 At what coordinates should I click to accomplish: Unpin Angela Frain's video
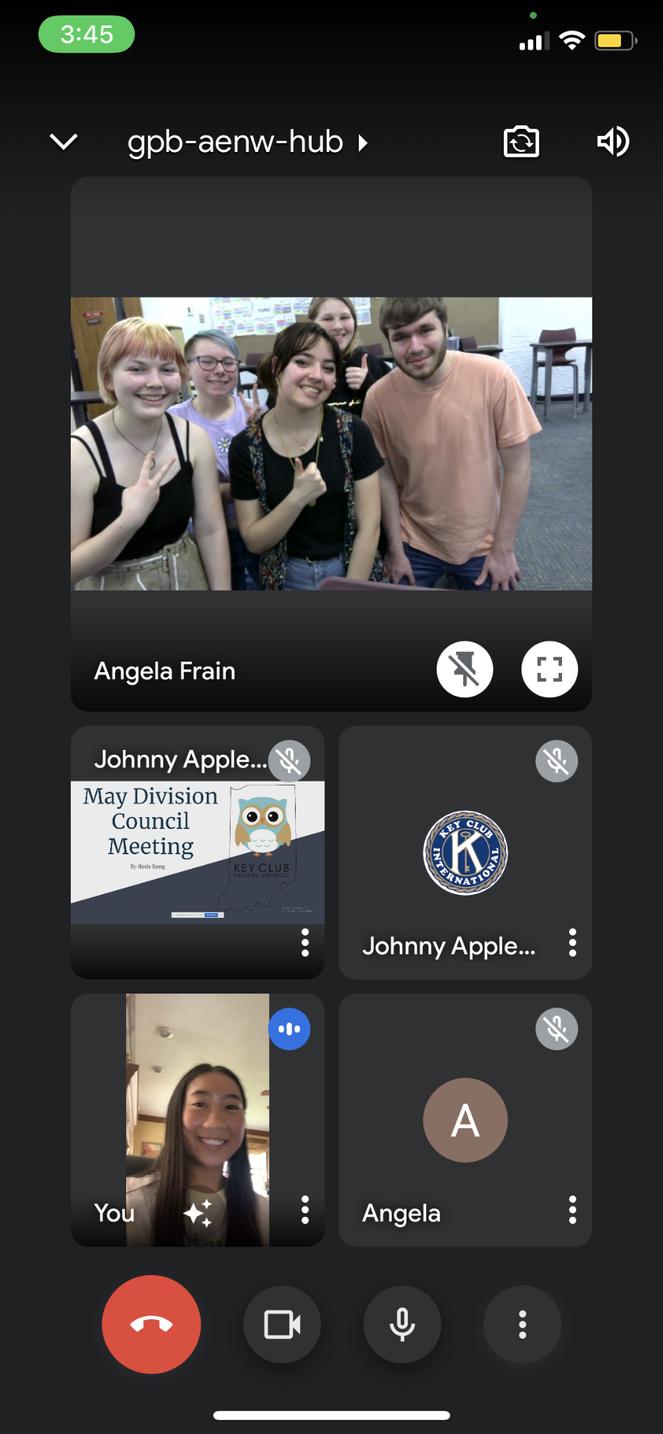[465, 670]
